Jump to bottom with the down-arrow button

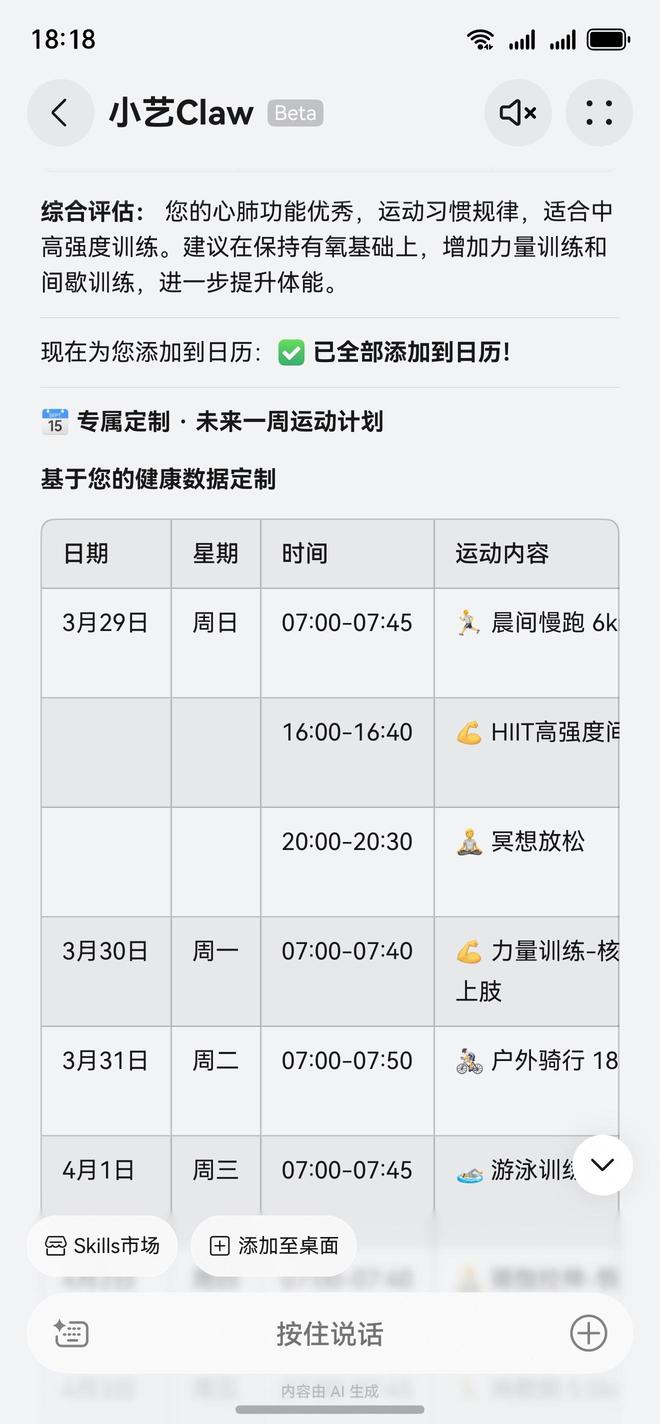tap(602, 1165)
